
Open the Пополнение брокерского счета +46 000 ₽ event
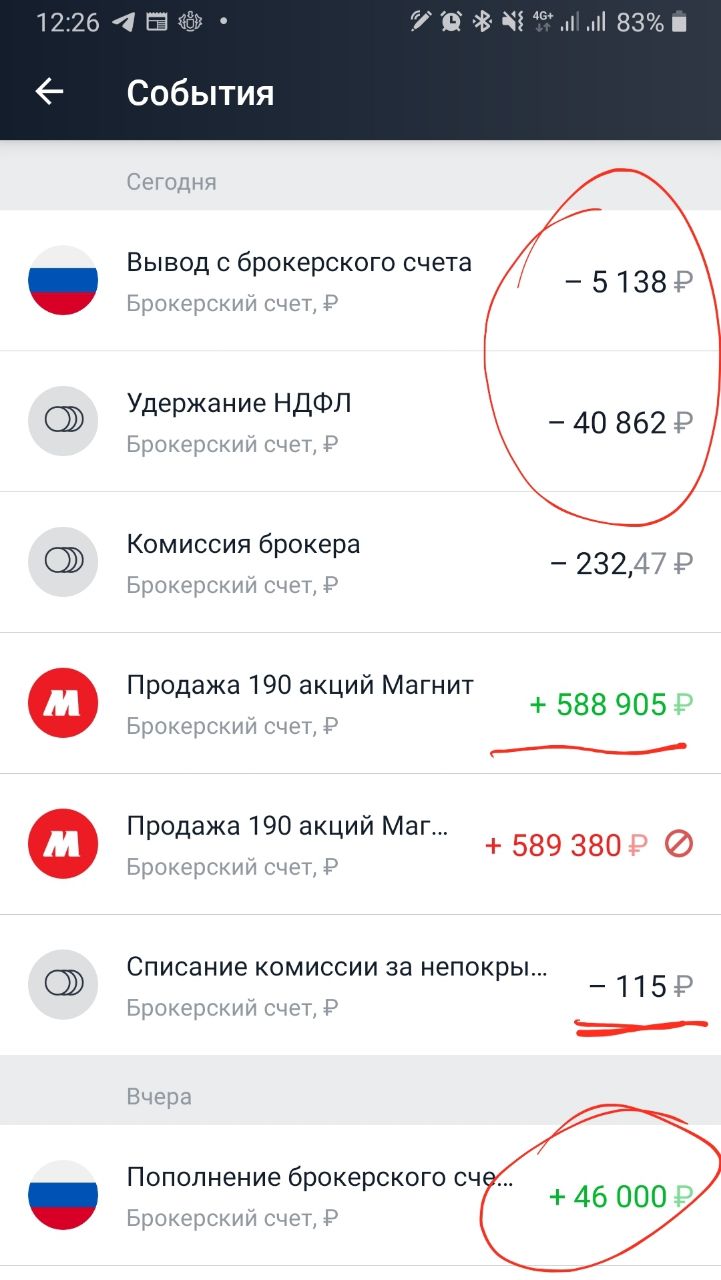[360, 1195]
